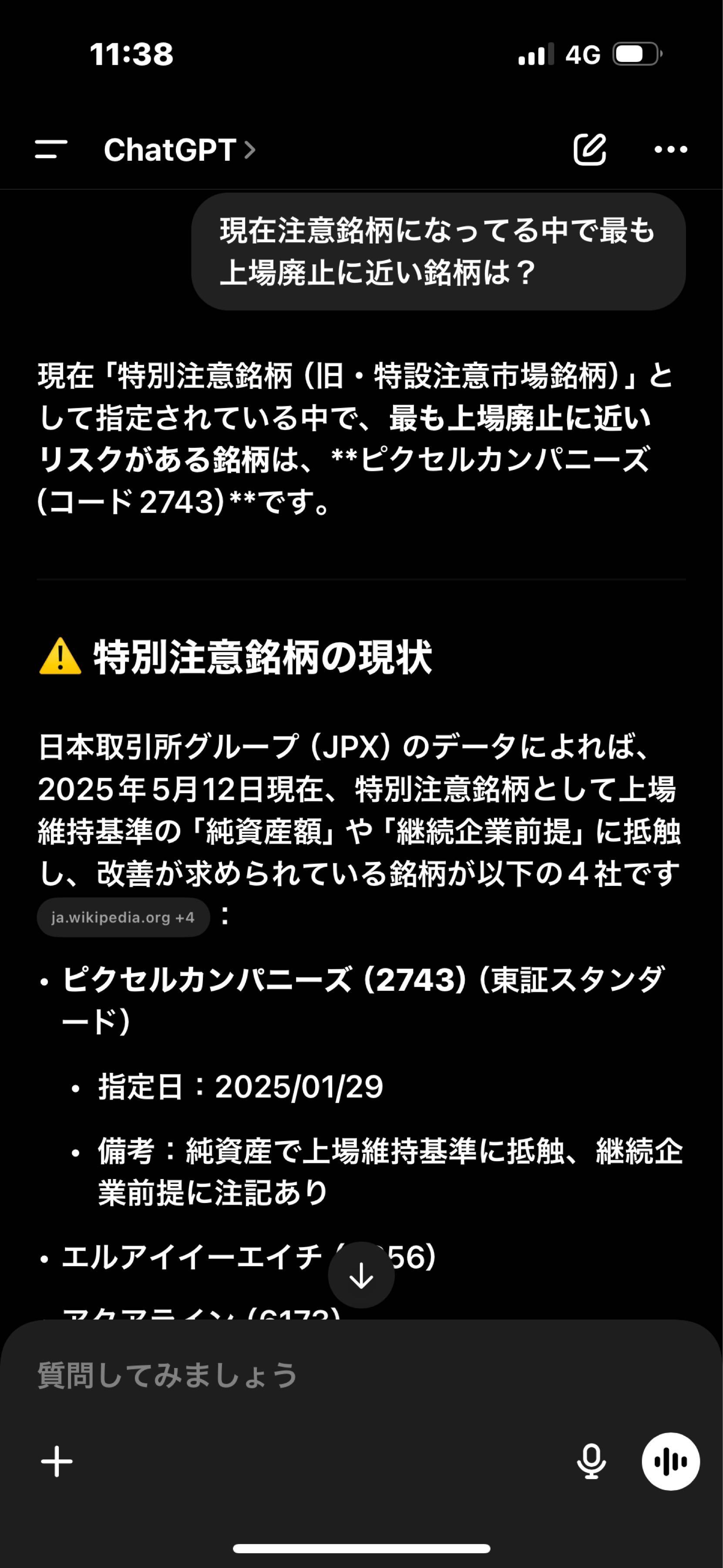Open the ja.wikipedia.org +4 sources chip

pos(124,917)
